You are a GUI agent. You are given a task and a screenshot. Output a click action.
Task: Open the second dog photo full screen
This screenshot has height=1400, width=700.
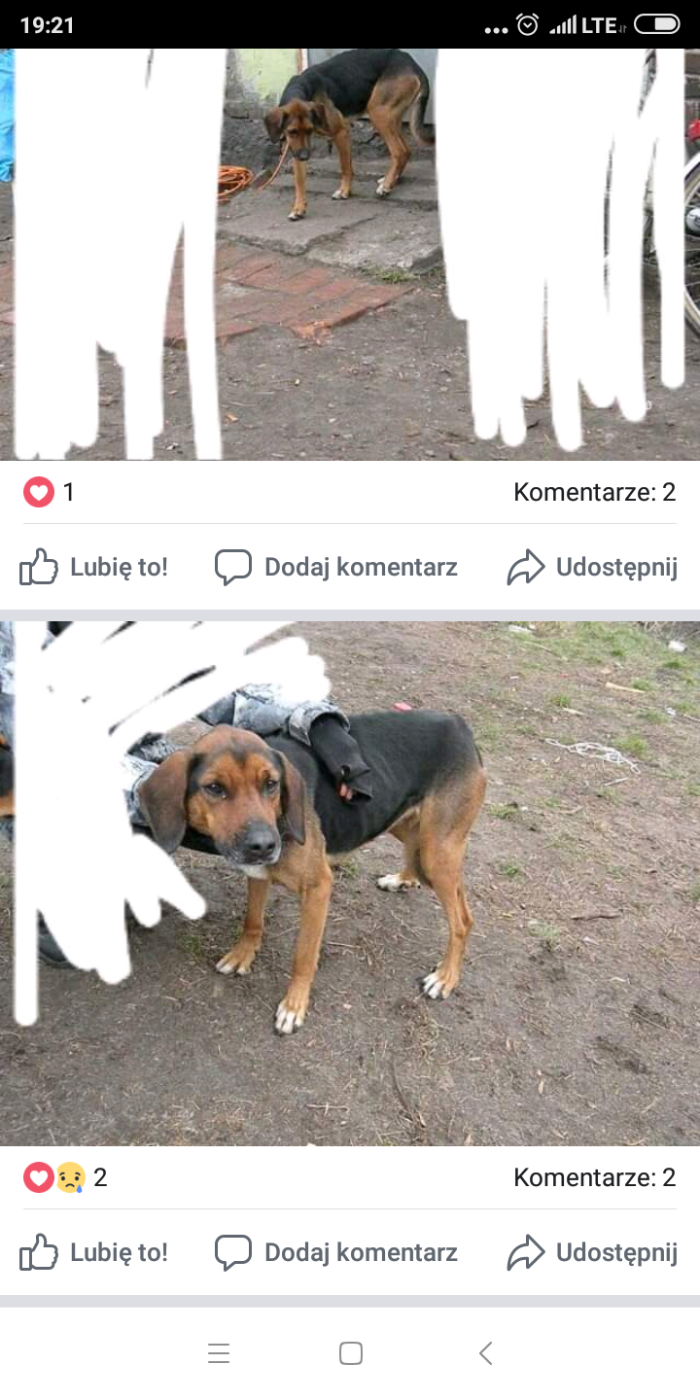tap(350, 883)
